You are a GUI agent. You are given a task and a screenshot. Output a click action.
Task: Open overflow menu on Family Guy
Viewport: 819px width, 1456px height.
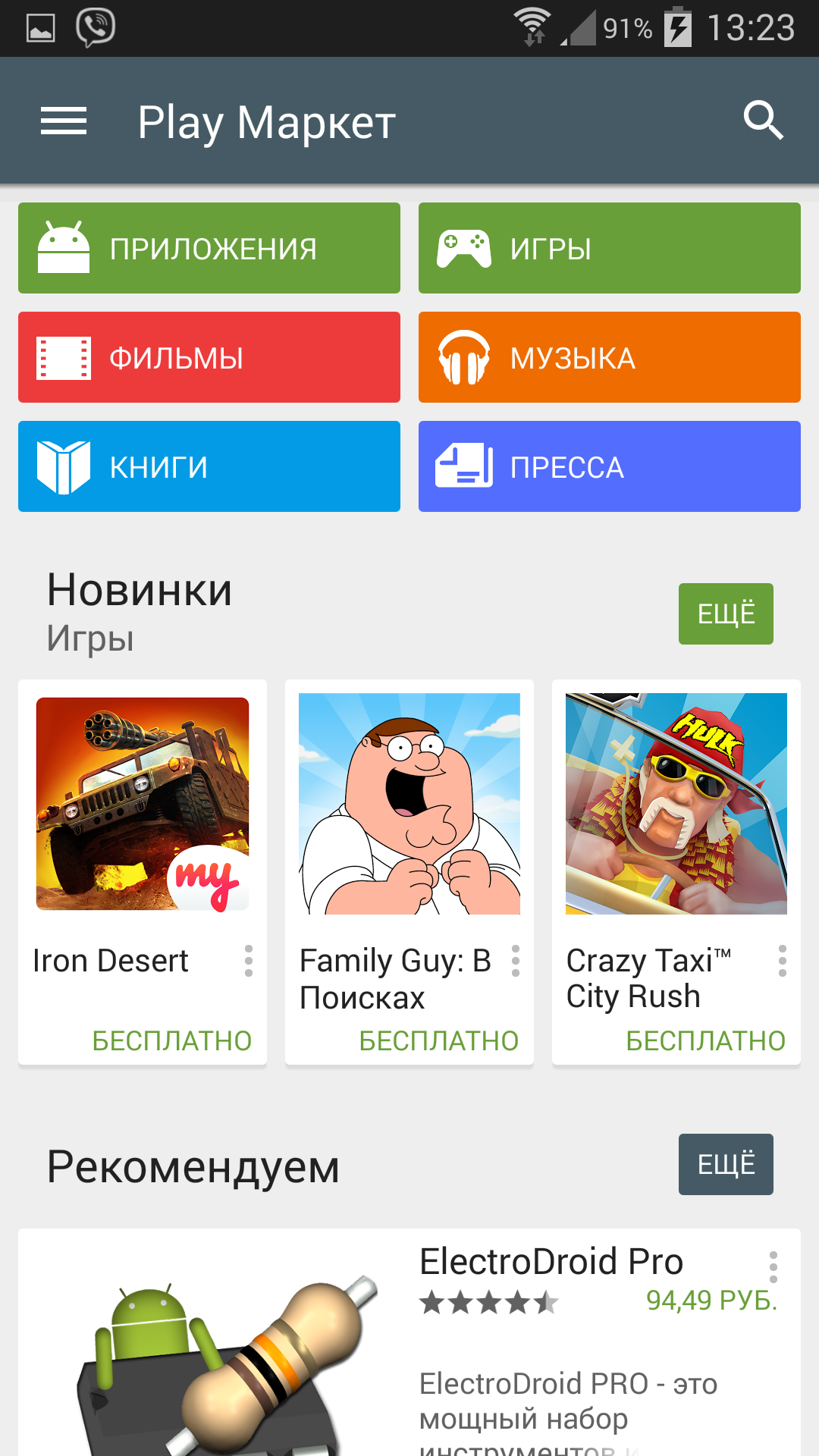tap(515, 961)
